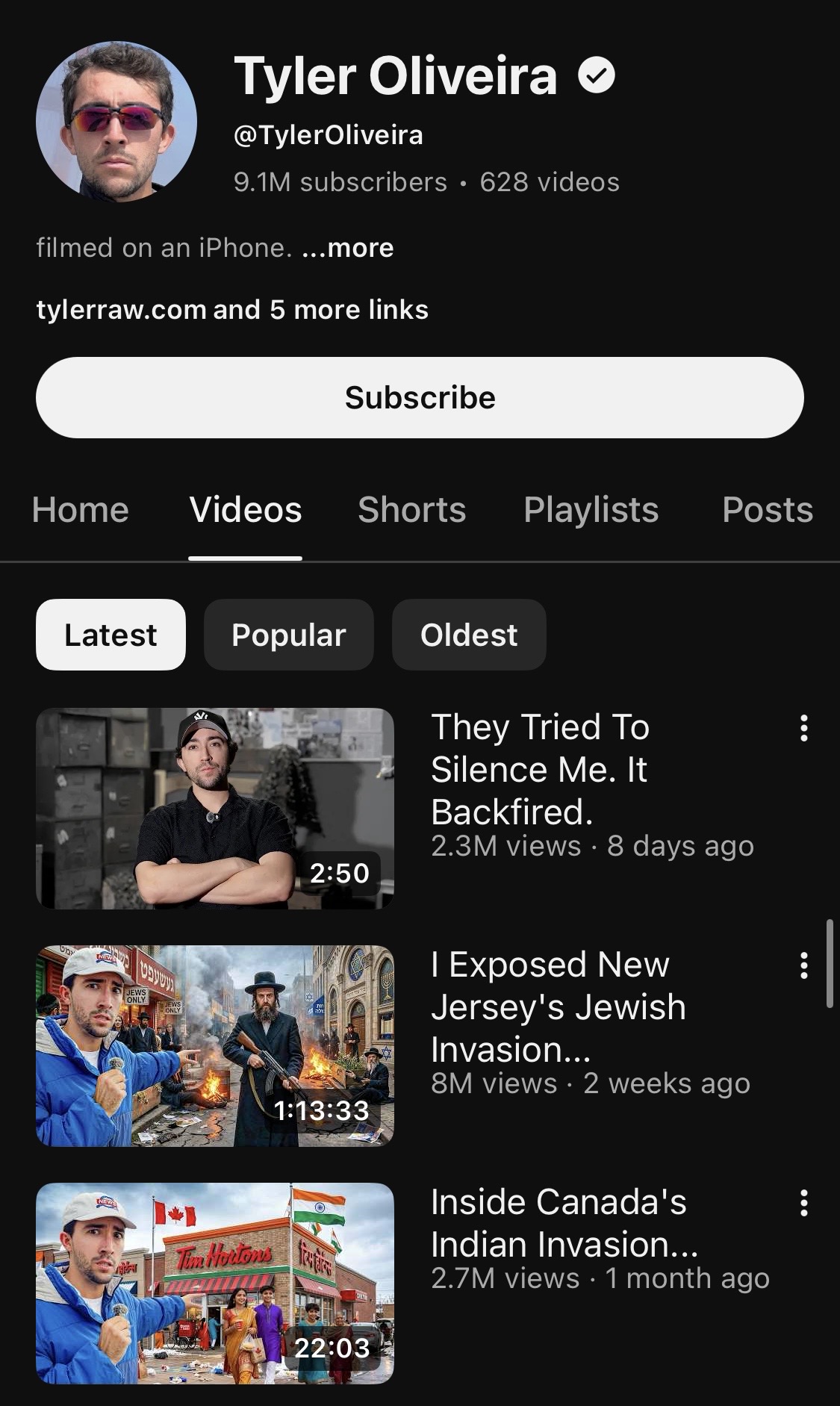Viewport: 840px width, 1406px height.
Task: Play "They Tried To Silence Me" video
Action: (x=215, y=808)
